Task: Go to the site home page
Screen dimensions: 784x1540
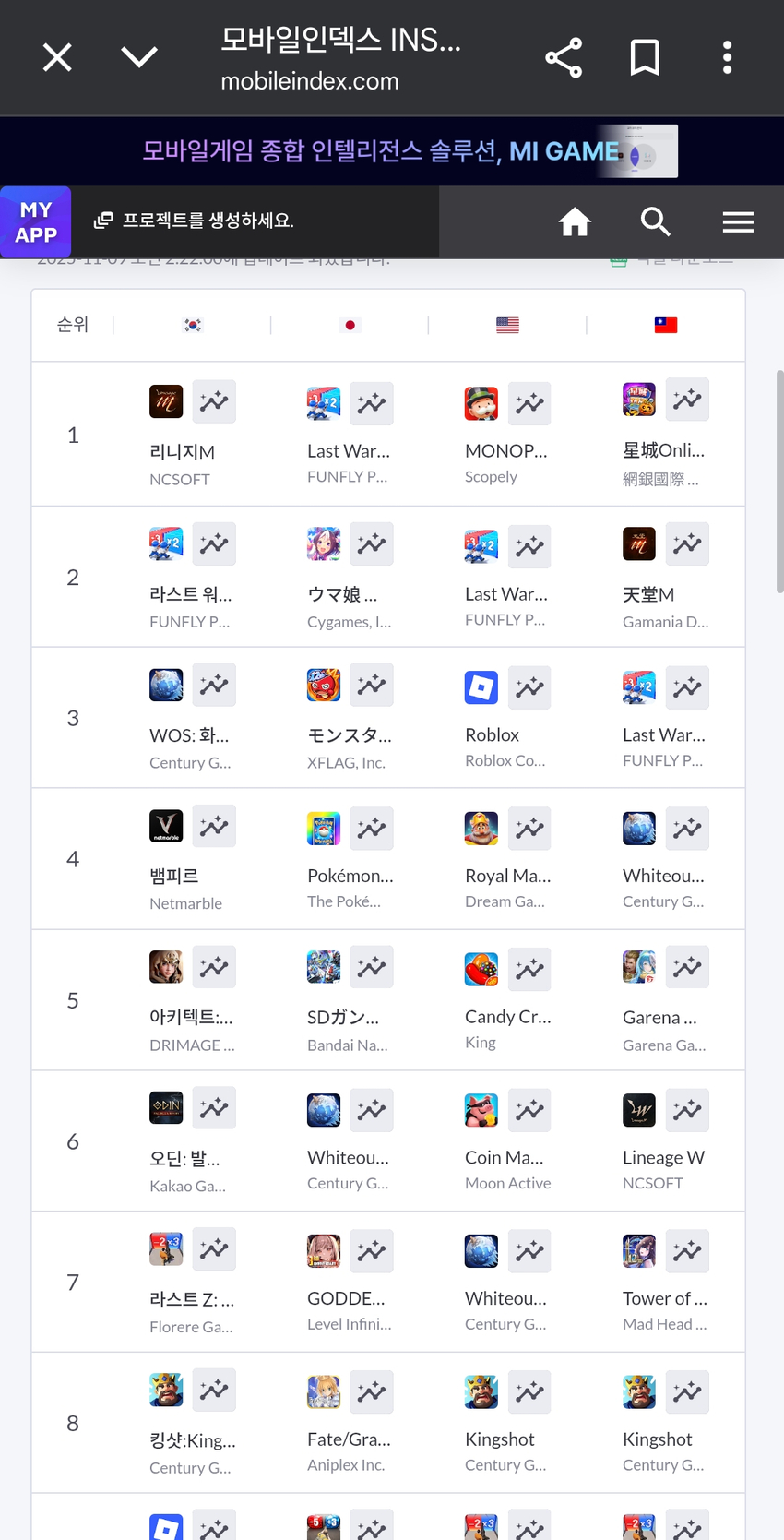Action: [575, 222]
